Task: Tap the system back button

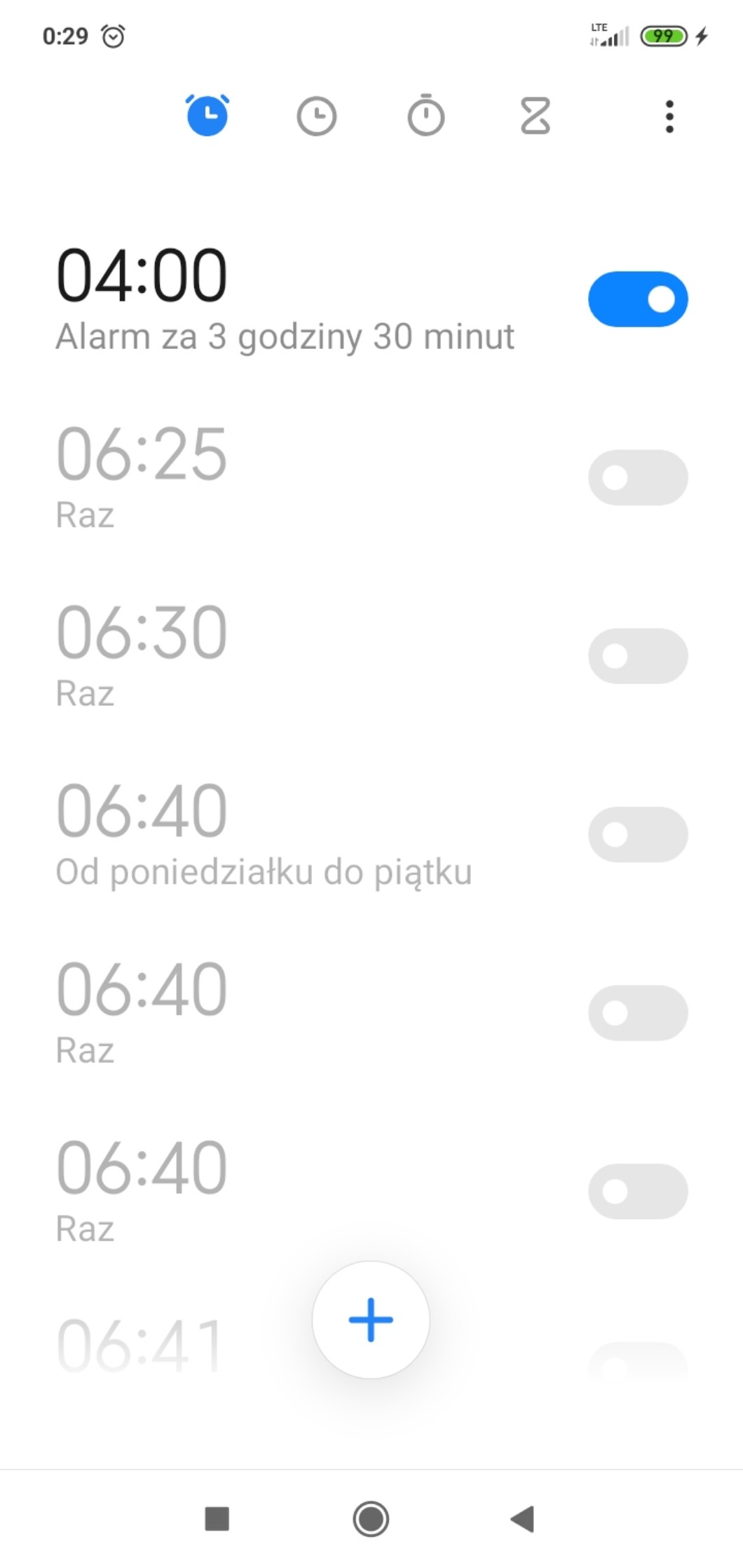Action: [x=522, y=1519]
